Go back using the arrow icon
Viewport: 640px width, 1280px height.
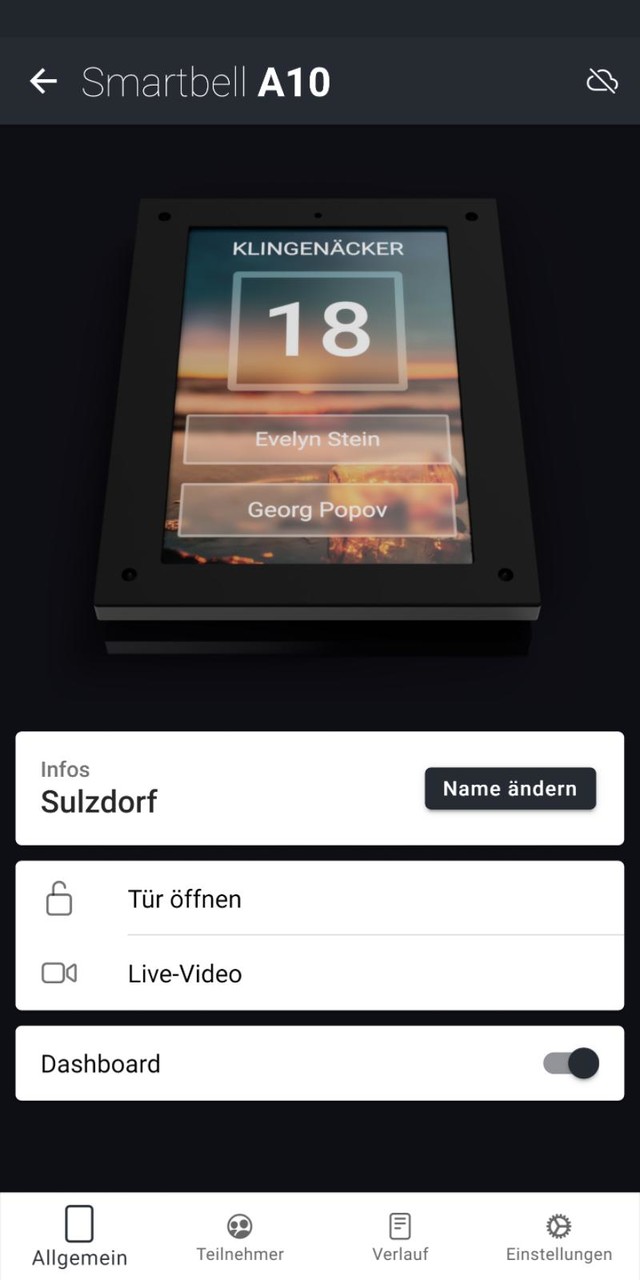pyautogui.click(x=43, y=81)
